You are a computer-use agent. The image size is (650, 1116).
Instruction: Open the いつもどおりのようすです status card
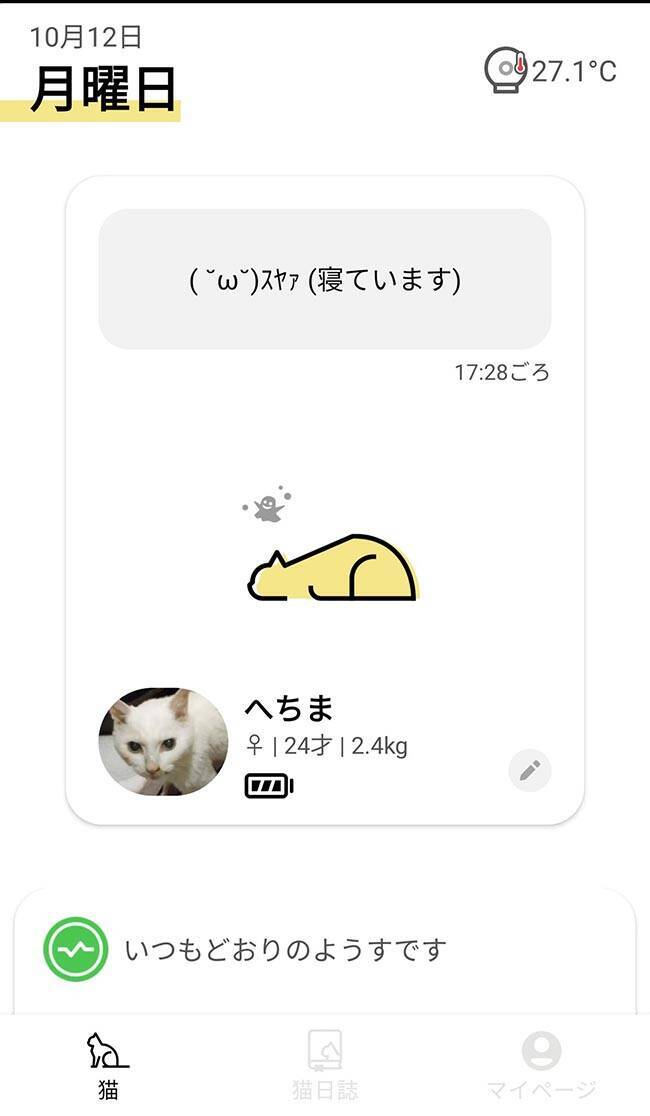tap(325, 950)
